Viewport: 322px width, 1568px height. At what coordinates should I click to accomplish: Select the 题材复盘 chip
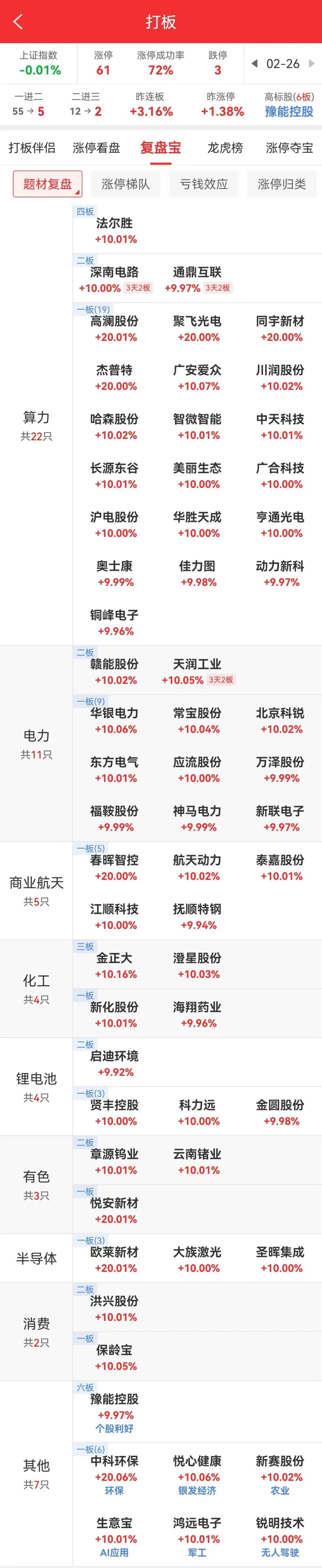47,184
